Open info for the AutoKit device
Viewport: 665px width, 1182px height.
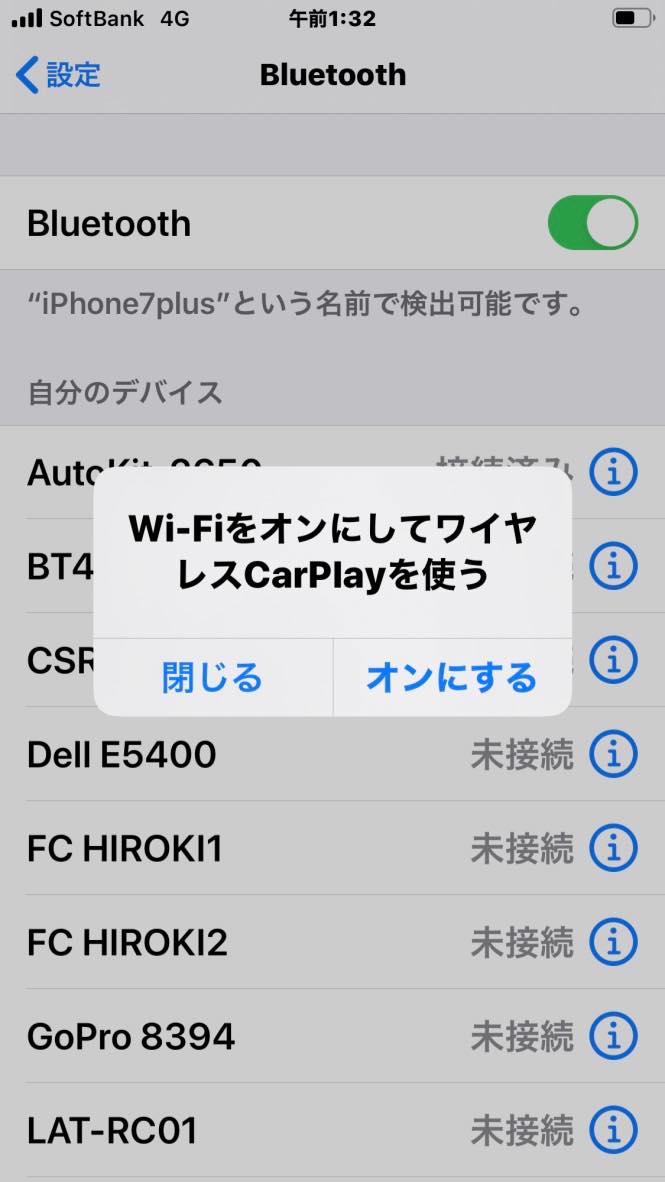(613, 473)
